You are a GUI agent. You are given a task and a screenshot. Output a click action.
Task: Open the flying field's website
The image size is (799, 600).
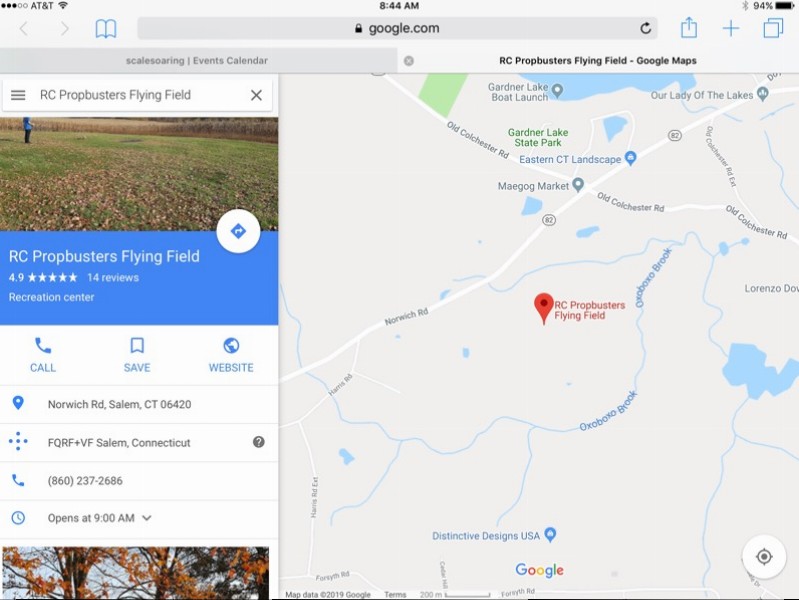tap(231, 354)
